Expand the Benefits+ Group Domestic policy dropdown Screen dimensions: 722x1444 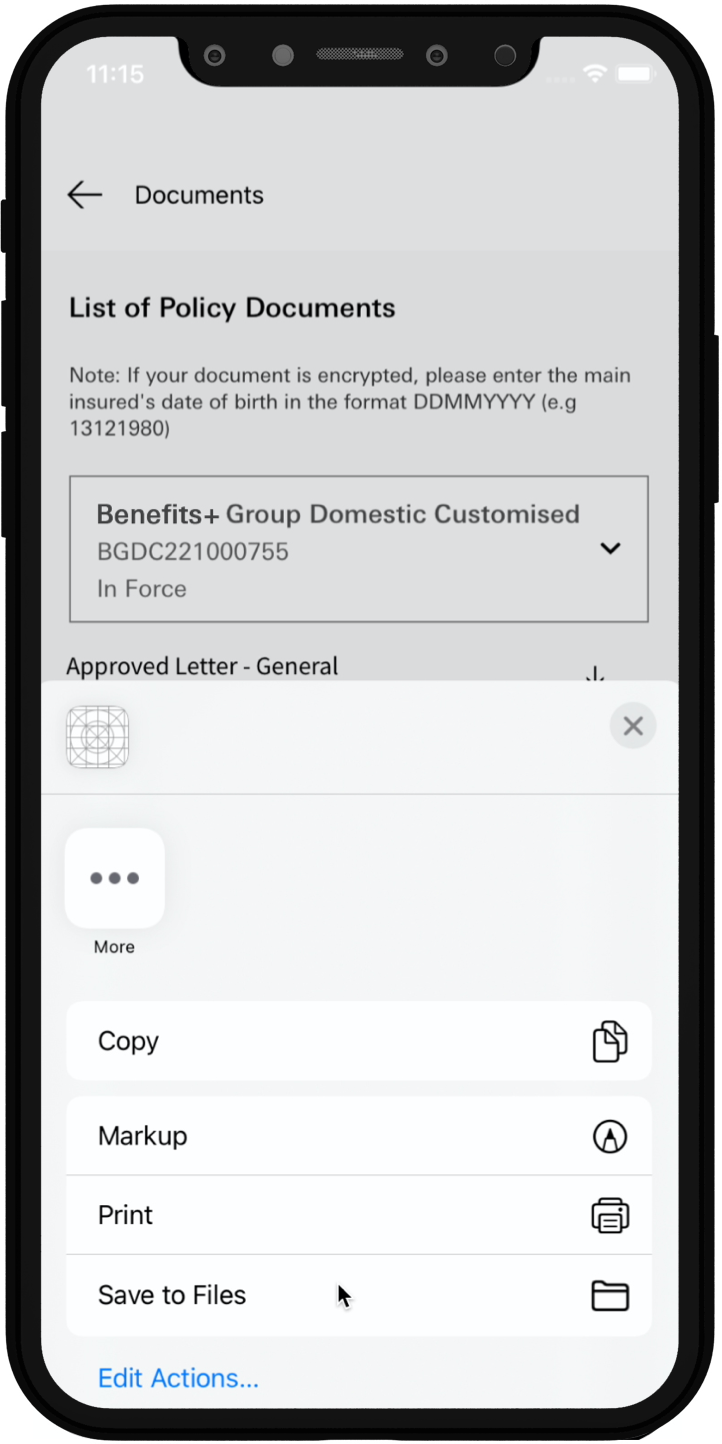click(x=609, y=548)
